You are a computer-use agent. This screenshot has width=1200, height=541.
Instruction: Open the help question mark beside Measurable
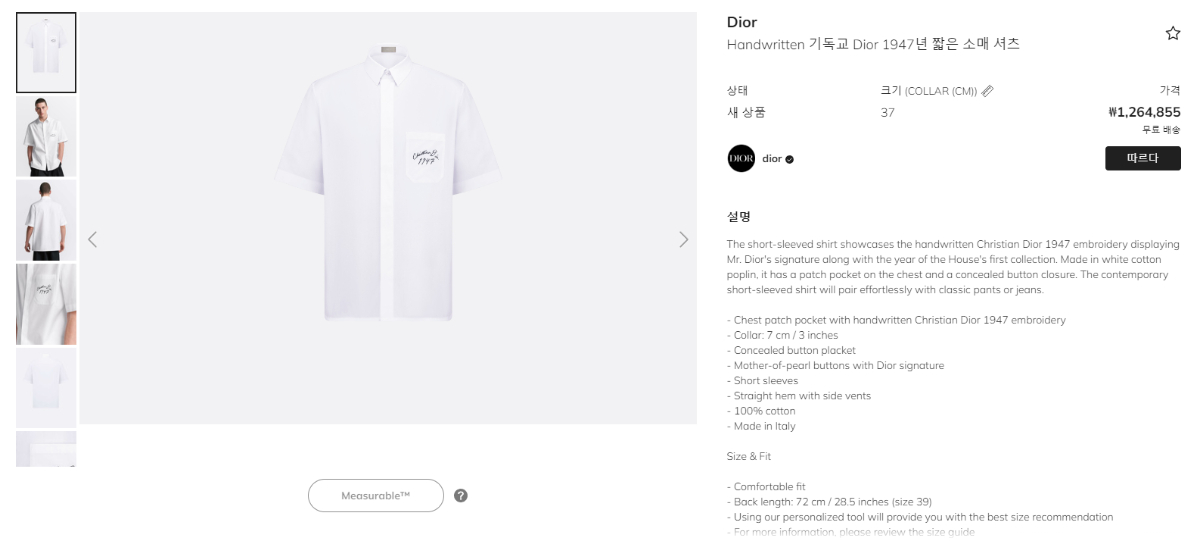point(461,495)
